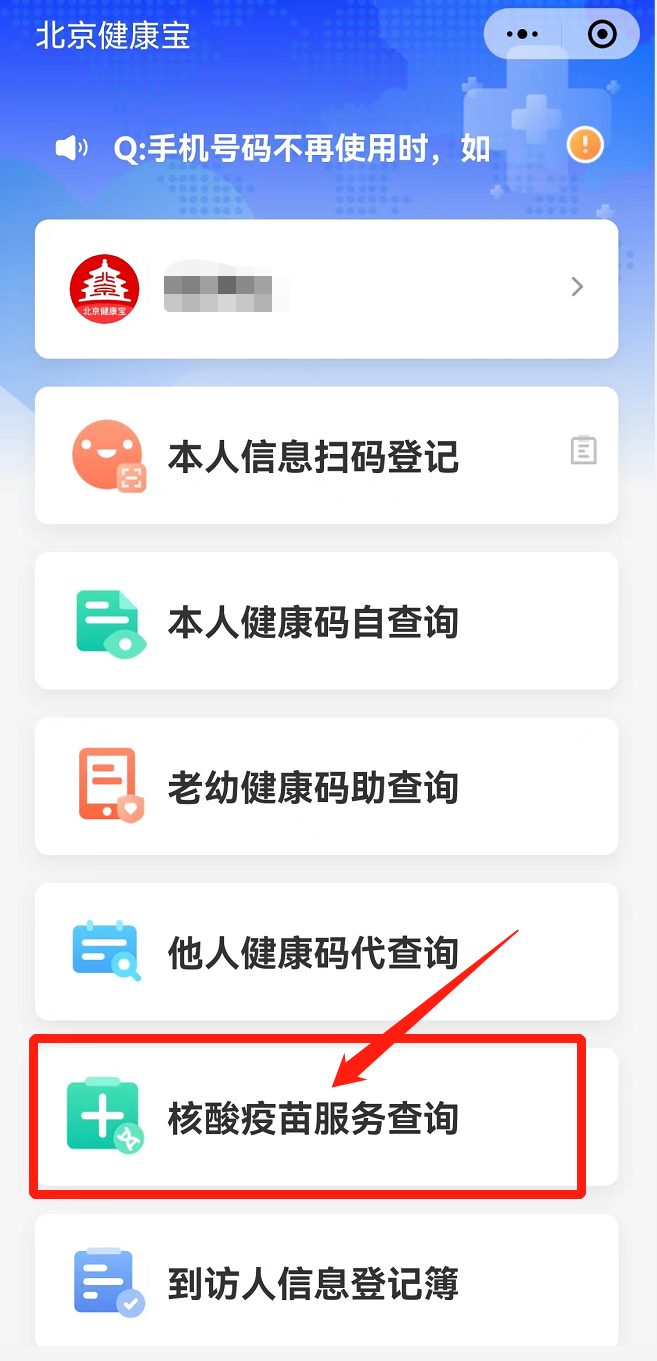The height and width of the screenshot is (1361, 657).
Task: Go to 他人健康码代查询
Action: point(326,951)
